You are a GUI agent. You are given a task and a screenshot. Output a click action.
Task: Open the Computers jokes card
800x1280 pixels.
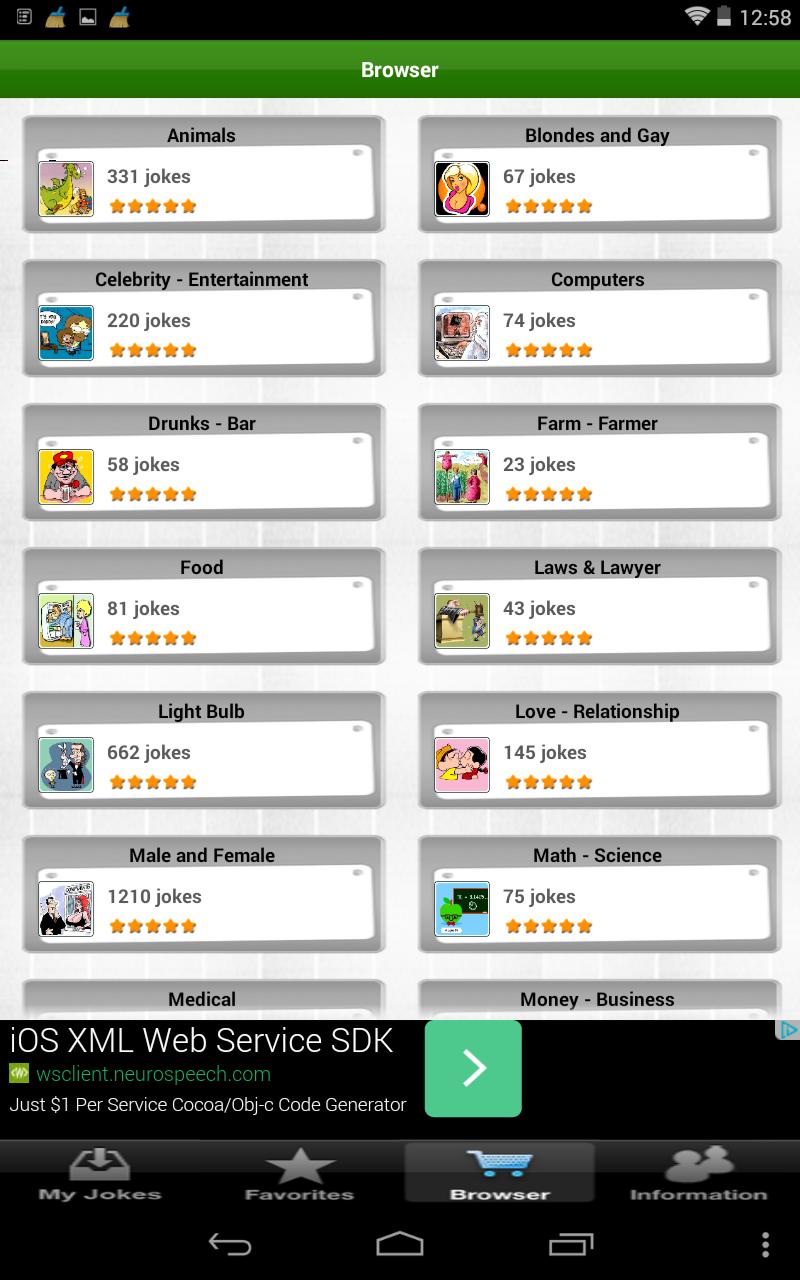[598, 319]
